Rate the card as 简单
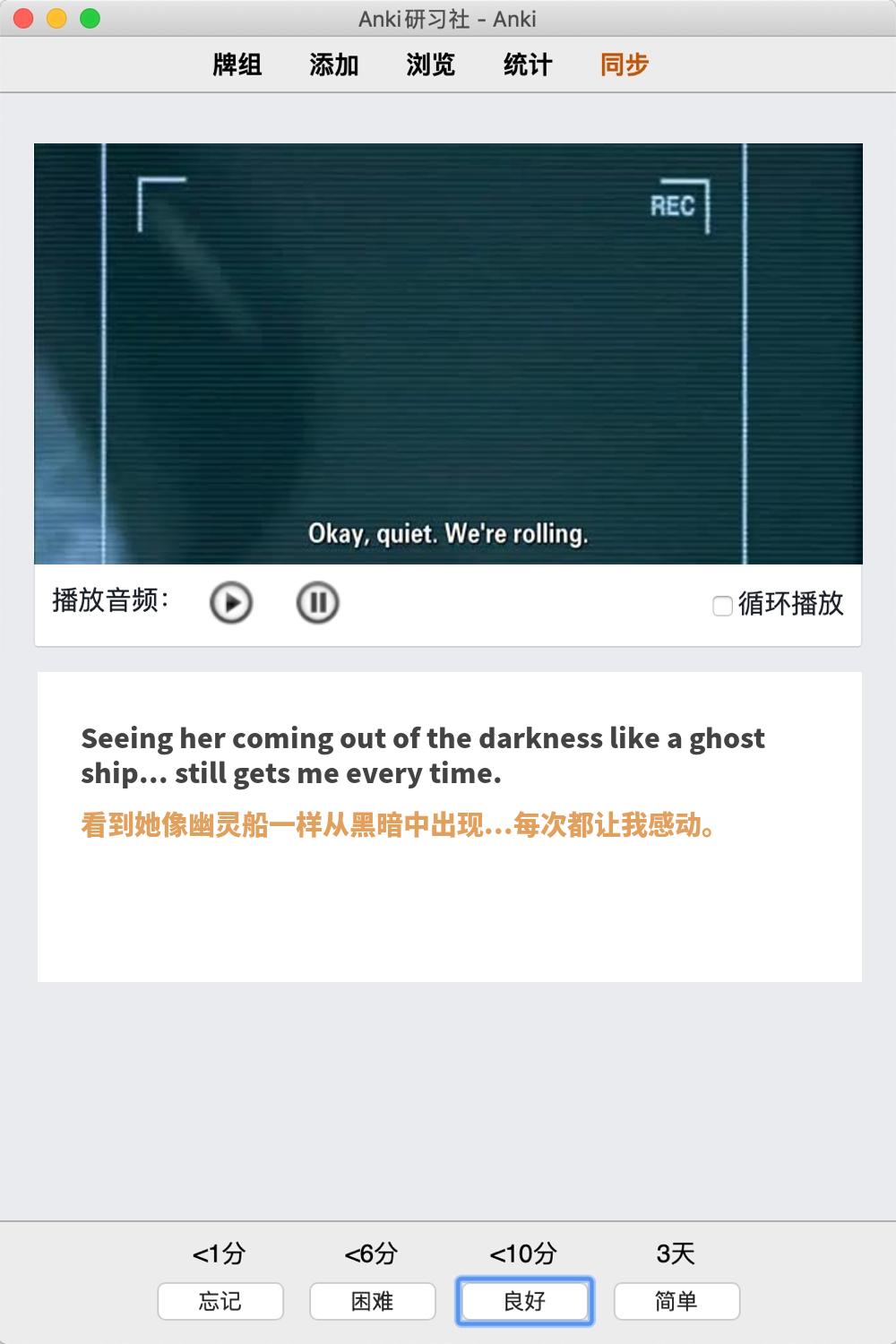Viewport: 896px width, 1344px height. (676, 1301)
